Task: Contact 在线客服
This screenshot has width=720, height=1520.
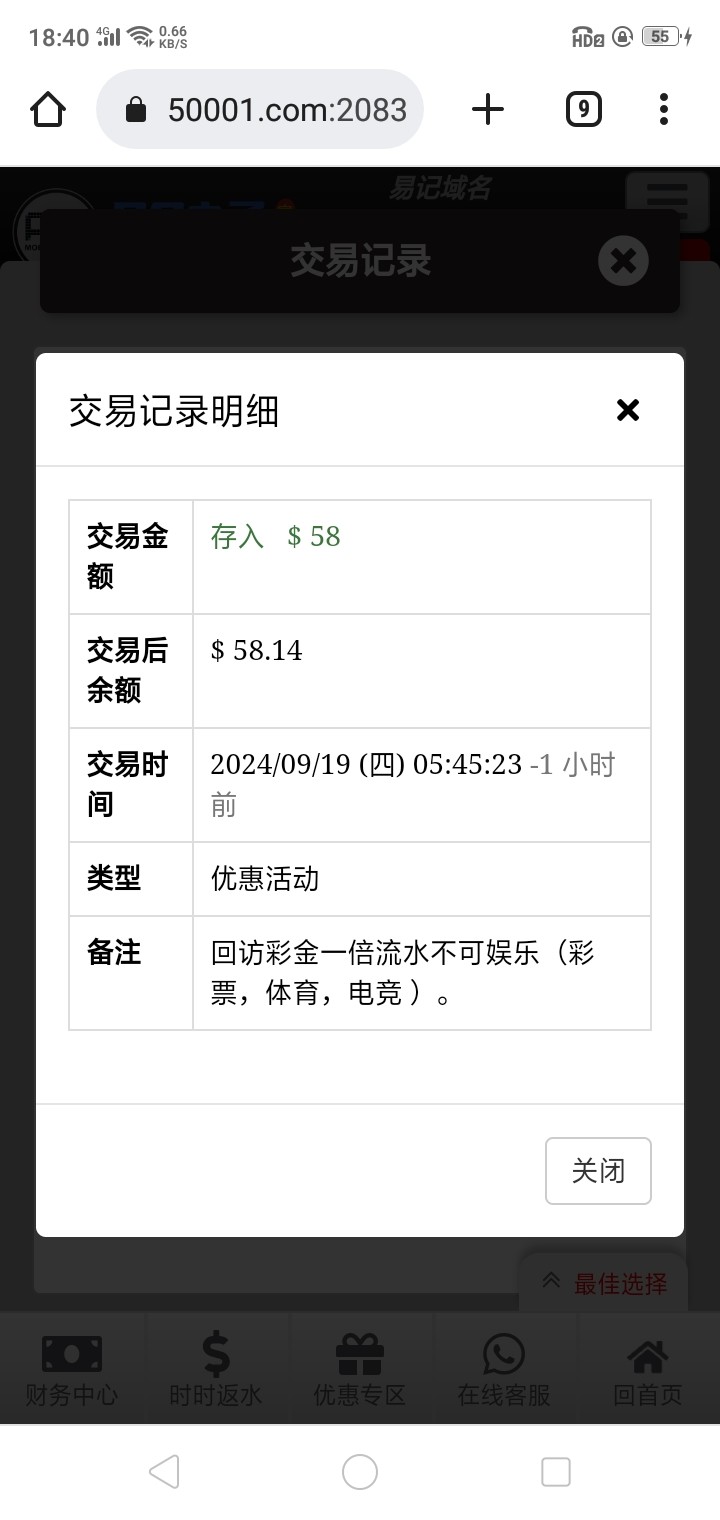Action: [504, 1370]
